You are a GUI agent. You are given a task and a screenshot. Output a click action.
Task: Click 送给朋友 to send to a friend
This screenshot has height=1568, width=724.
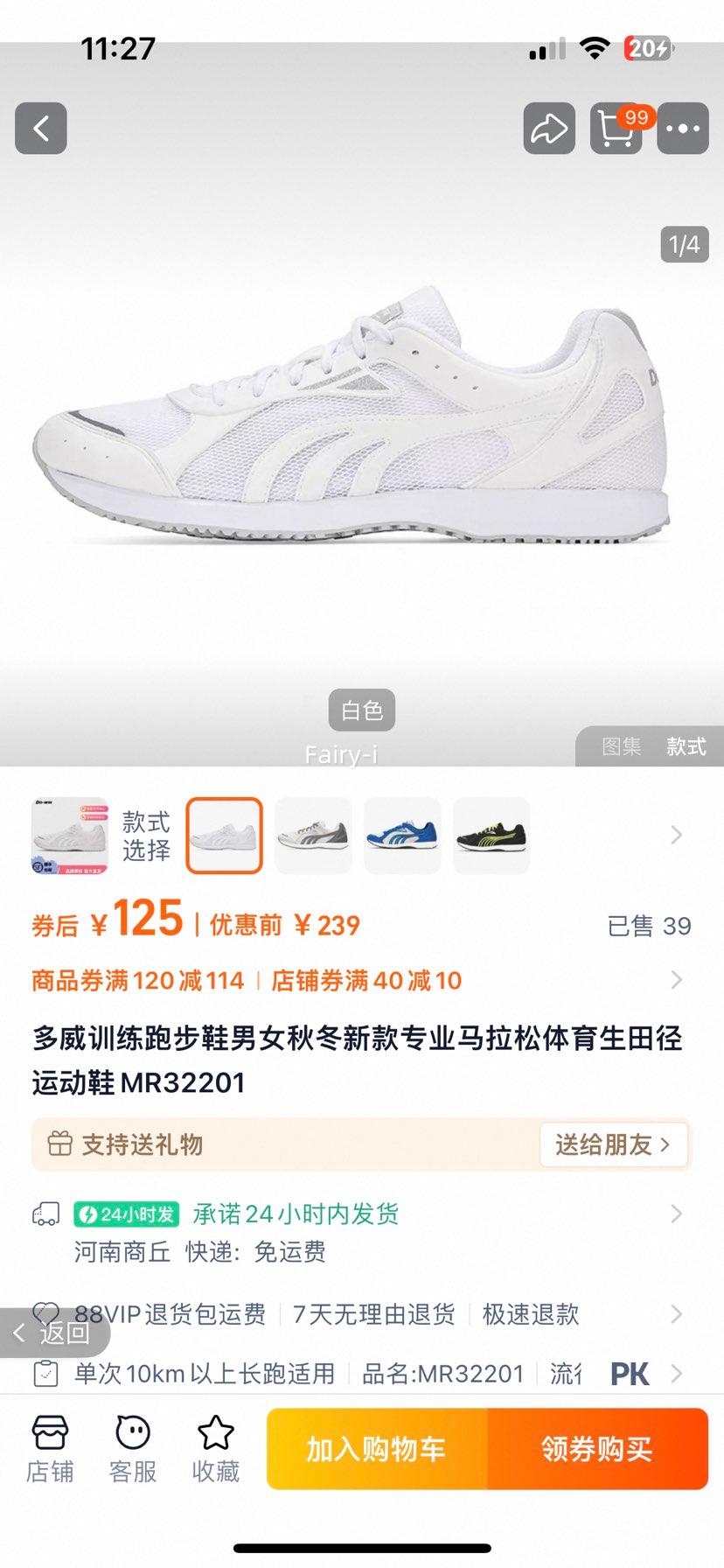pos(612,1144)
